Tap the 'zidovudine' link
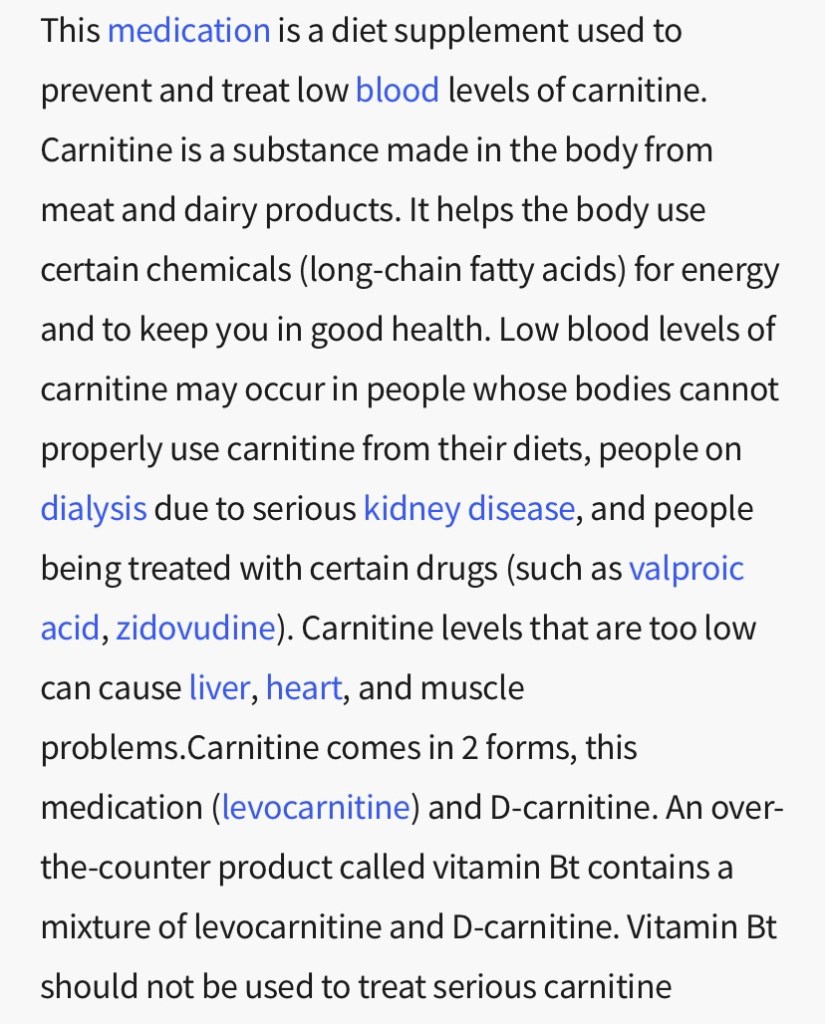Image resolution: width=825 pixels, height=1024 pixels. (x=195, y=629)
